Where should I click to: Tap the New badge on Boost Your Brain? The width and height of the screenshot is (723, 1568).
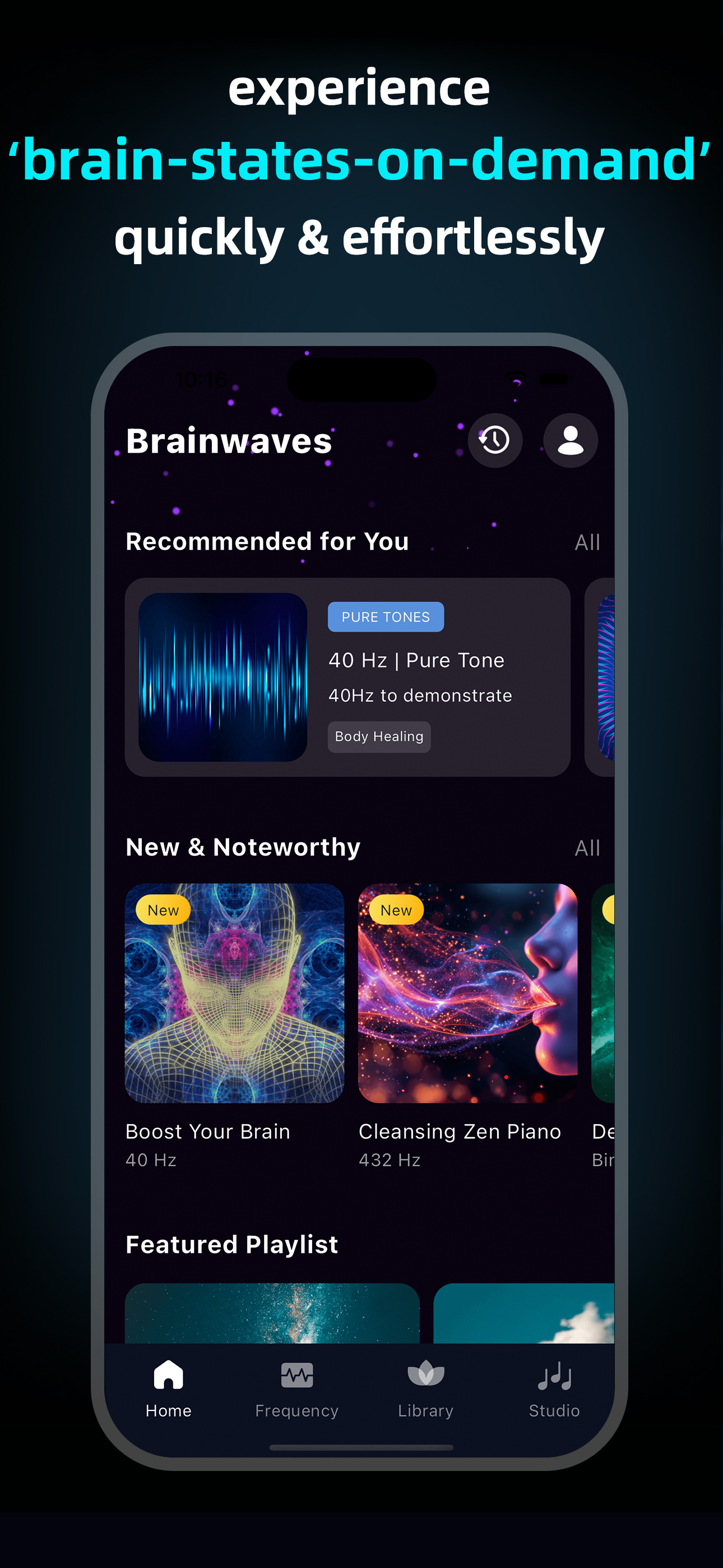162,910
